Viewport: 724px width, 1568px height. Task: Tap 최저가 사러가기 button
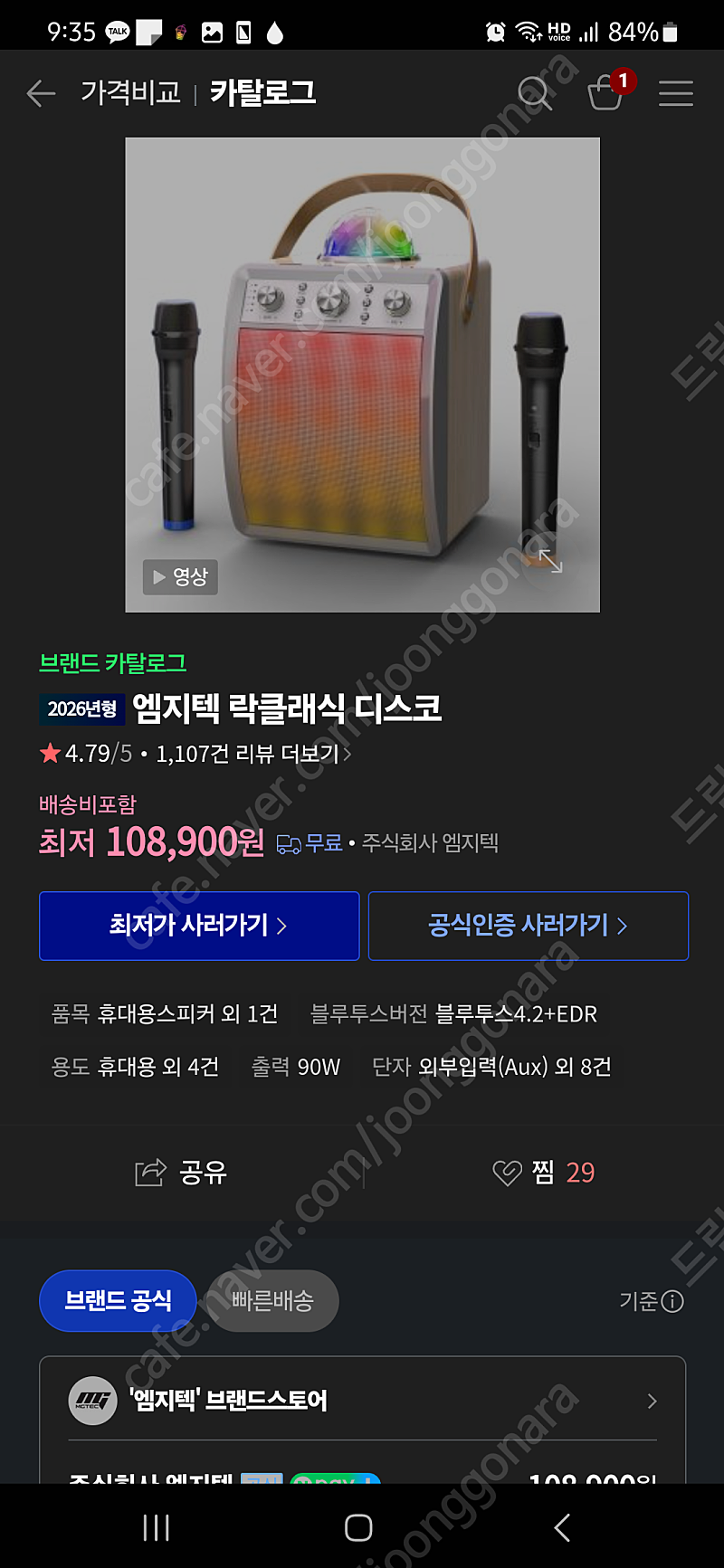point(199,926)
